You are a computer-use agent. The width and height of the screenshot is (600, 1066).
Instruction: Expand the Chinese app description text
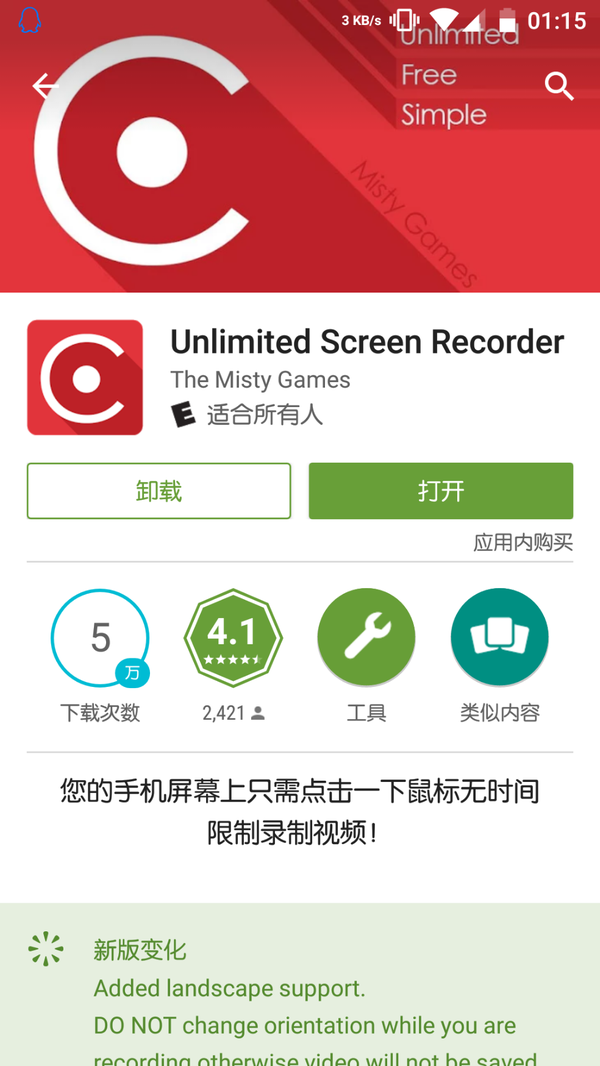[x=300, y=812]
